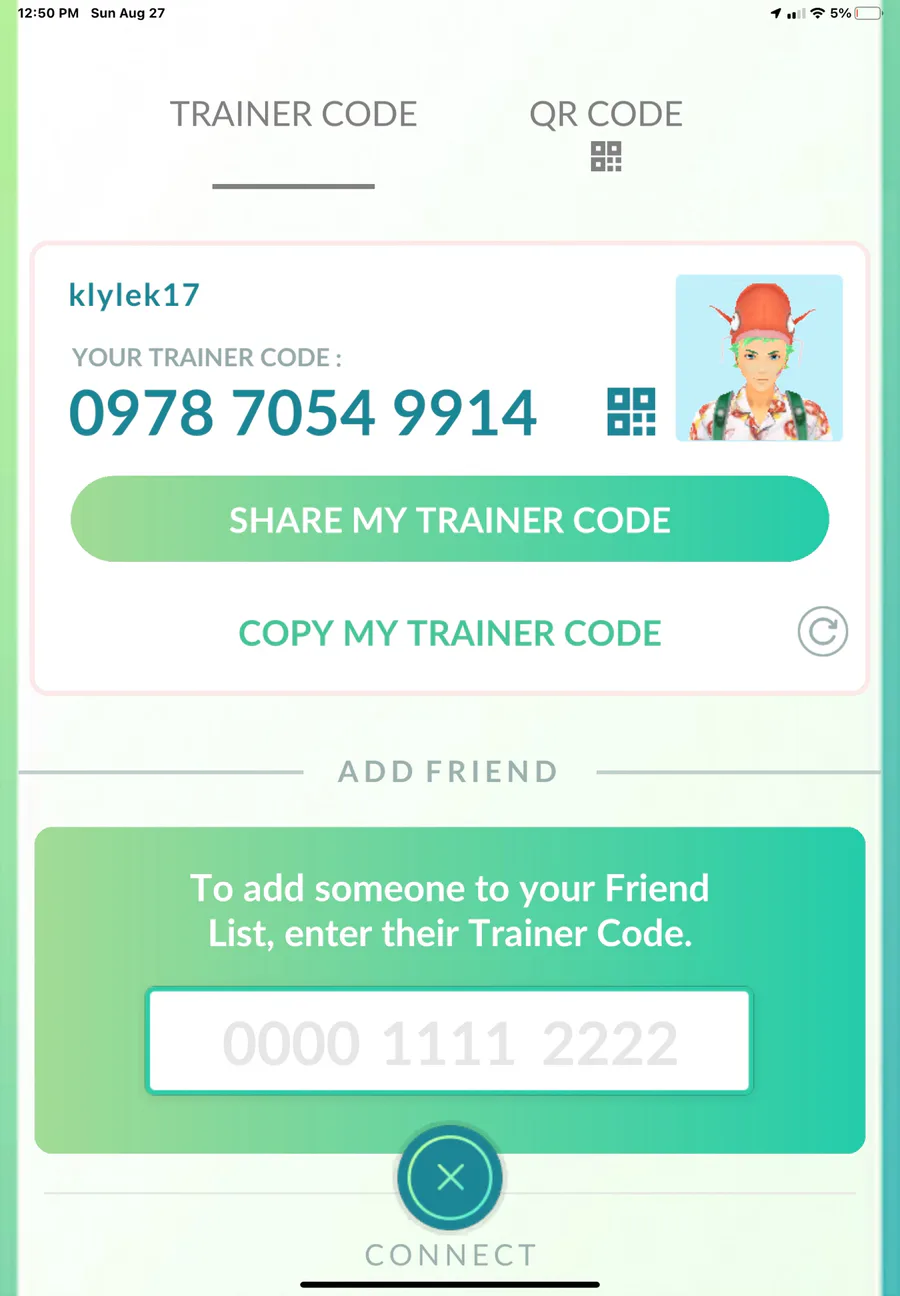Open QR icon beside the trainer code
Viewport: 900px width, 1296px height.
pyautogui.click(x=631, y=412)
